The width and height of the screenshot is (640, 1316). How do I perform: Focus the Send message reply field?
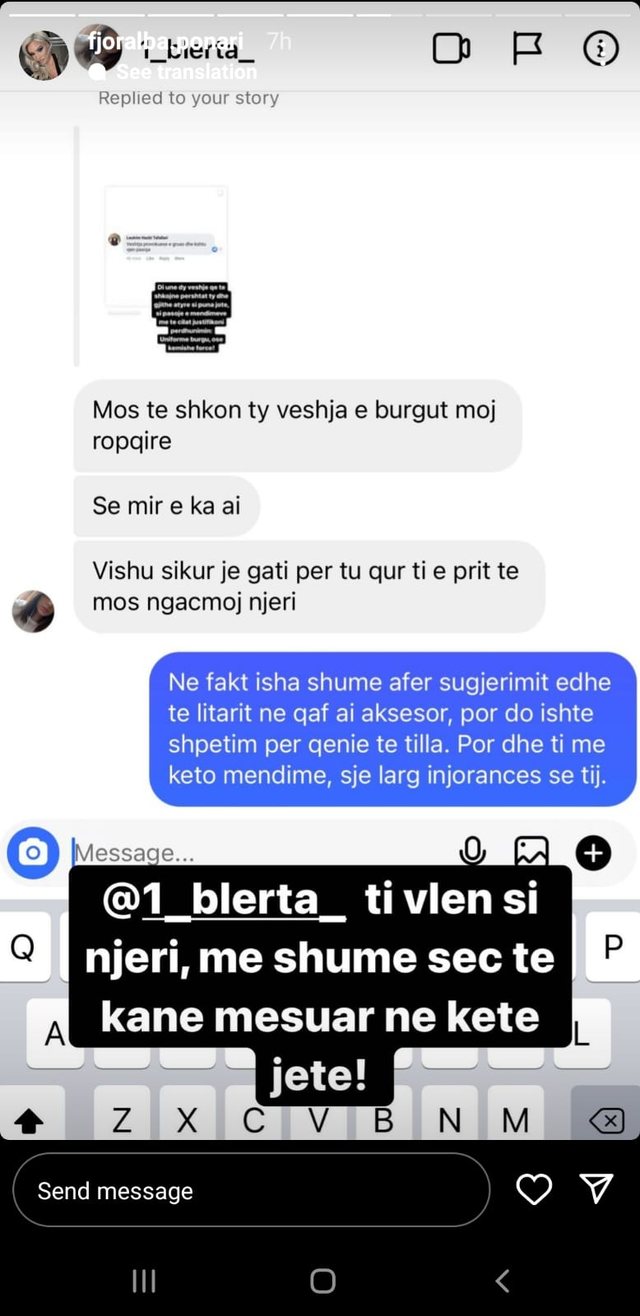click(x=250, y=1190)
